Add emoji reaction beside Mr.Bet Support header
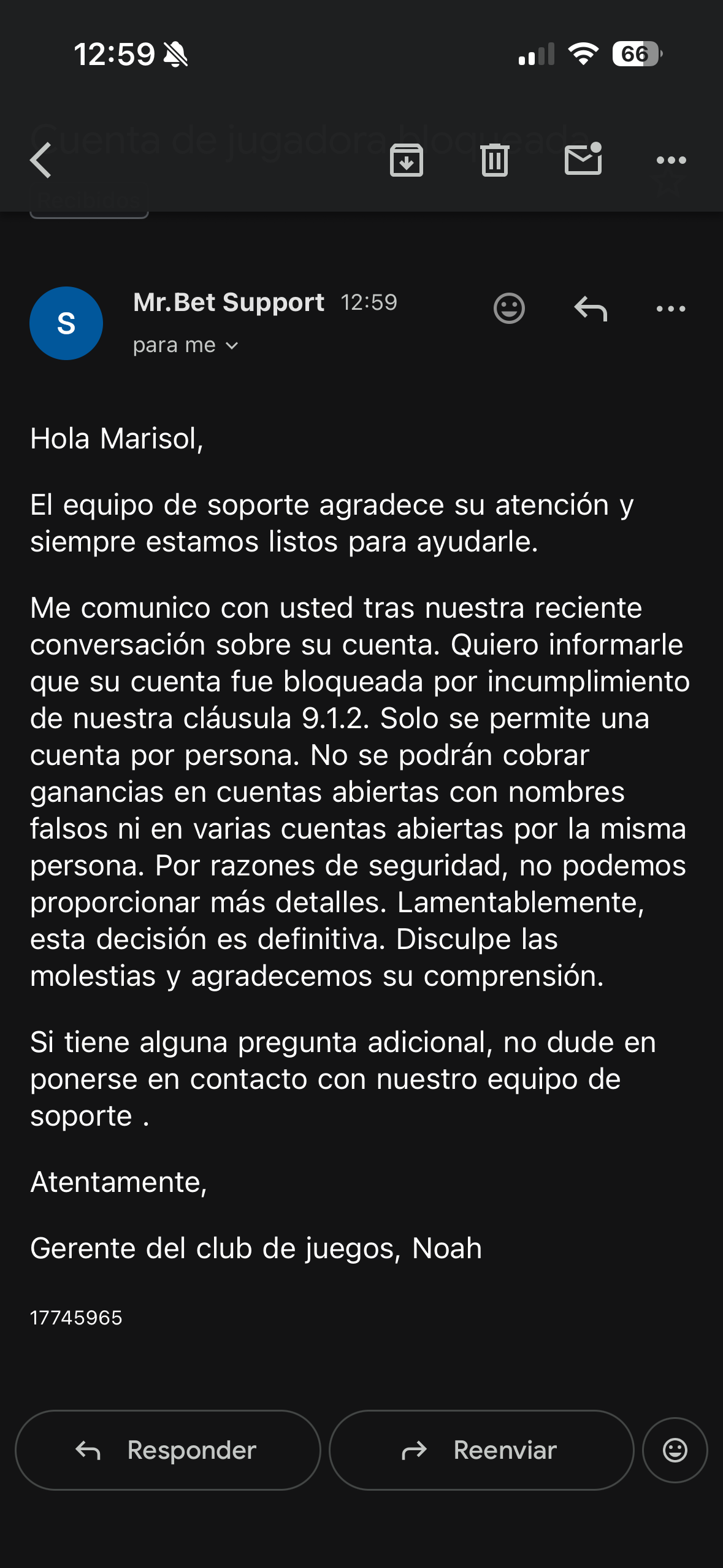The width and height of the screenshot is (723, 1568). [509, 309]
